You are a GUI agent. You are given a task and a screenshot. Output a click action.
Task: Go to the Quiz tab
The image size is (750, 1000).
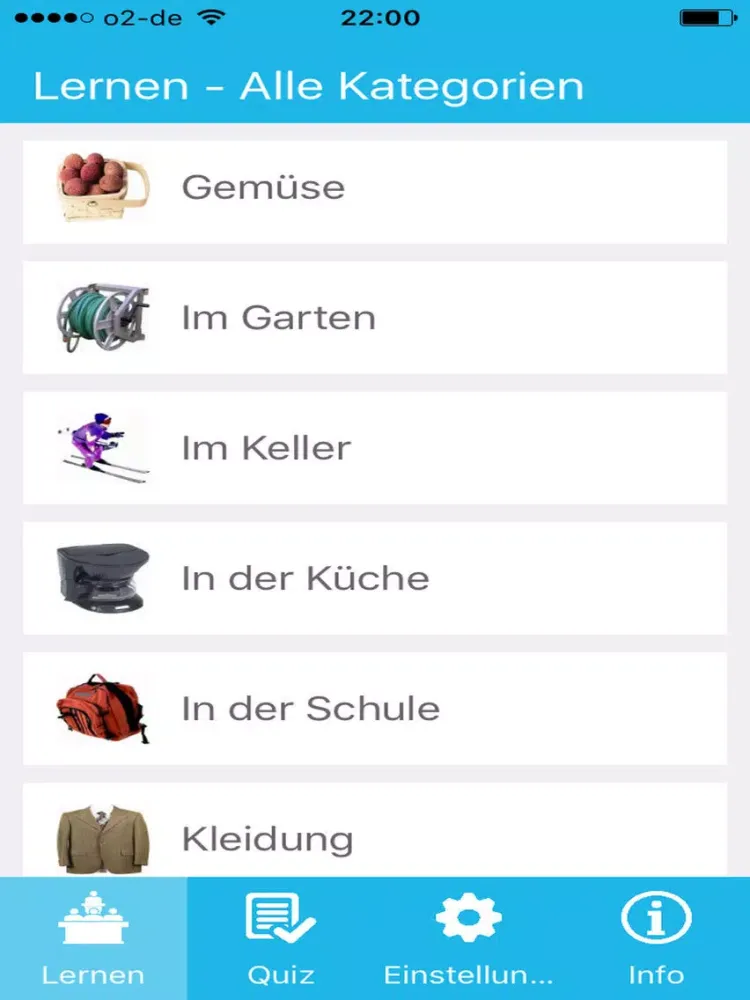[x=281, y=938]
